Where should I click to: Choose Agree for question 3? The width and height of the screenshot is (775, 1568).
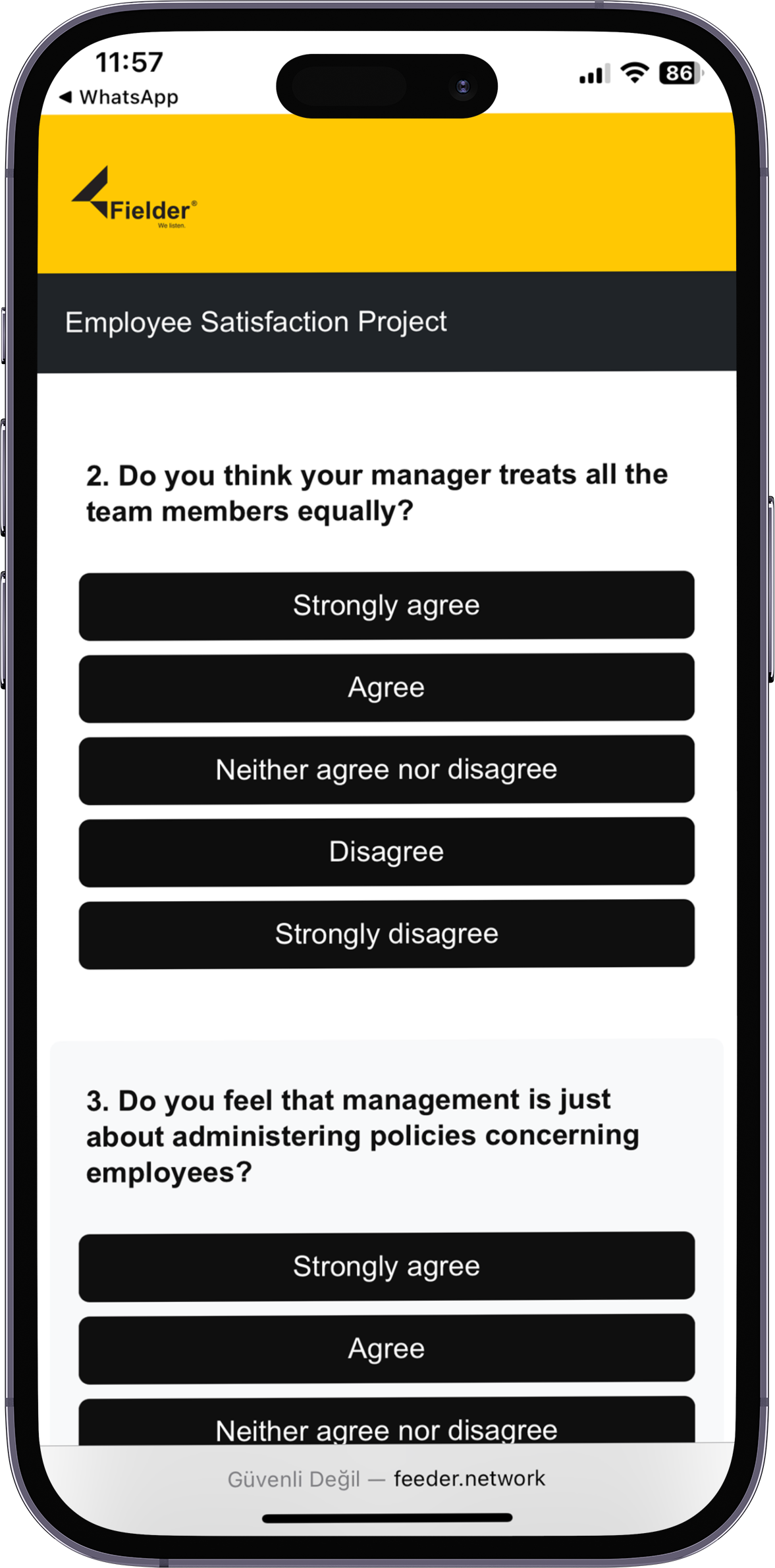pos(387,1349)
